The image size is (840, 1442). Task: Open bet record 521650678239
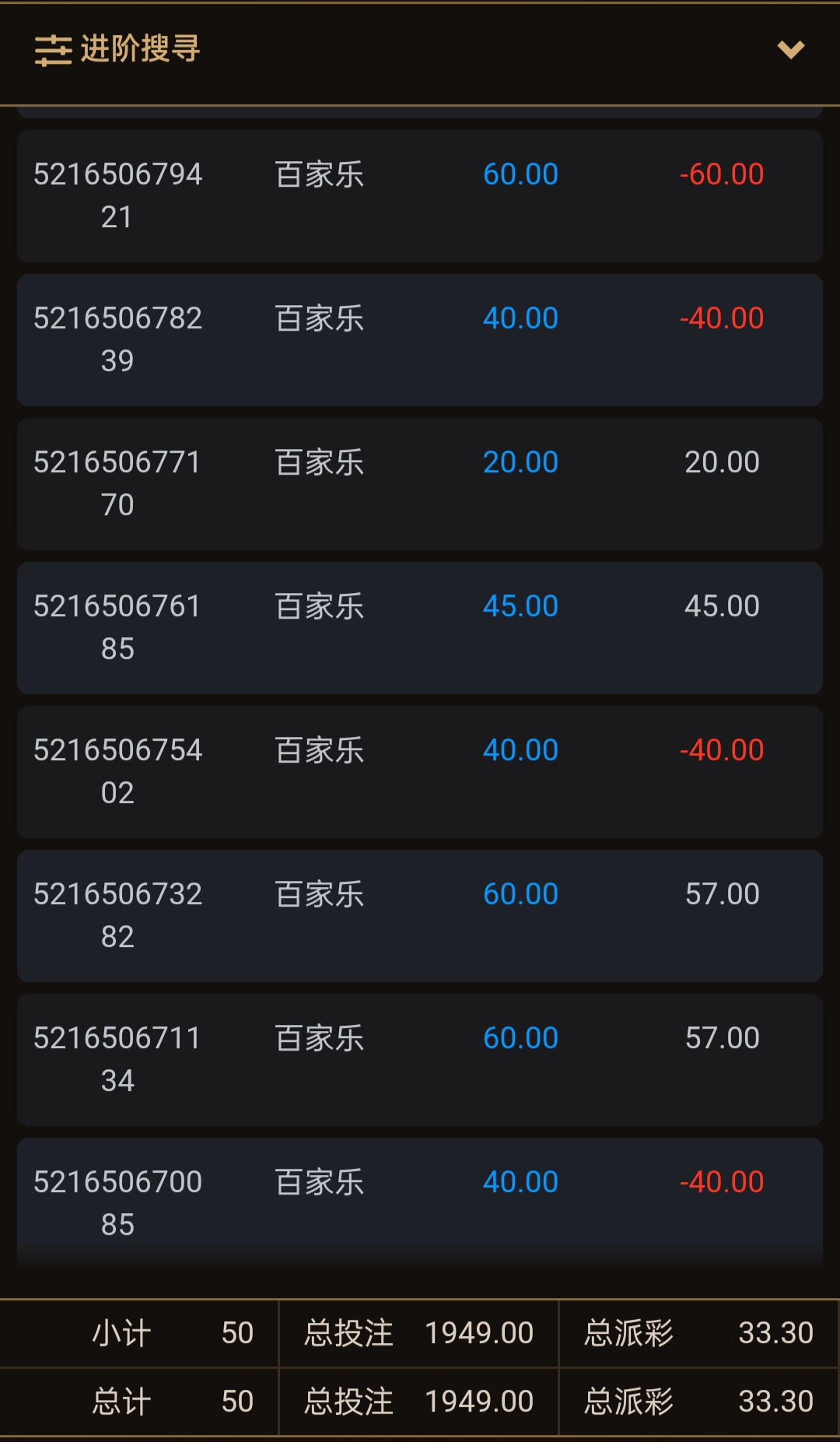click(420, 339)
